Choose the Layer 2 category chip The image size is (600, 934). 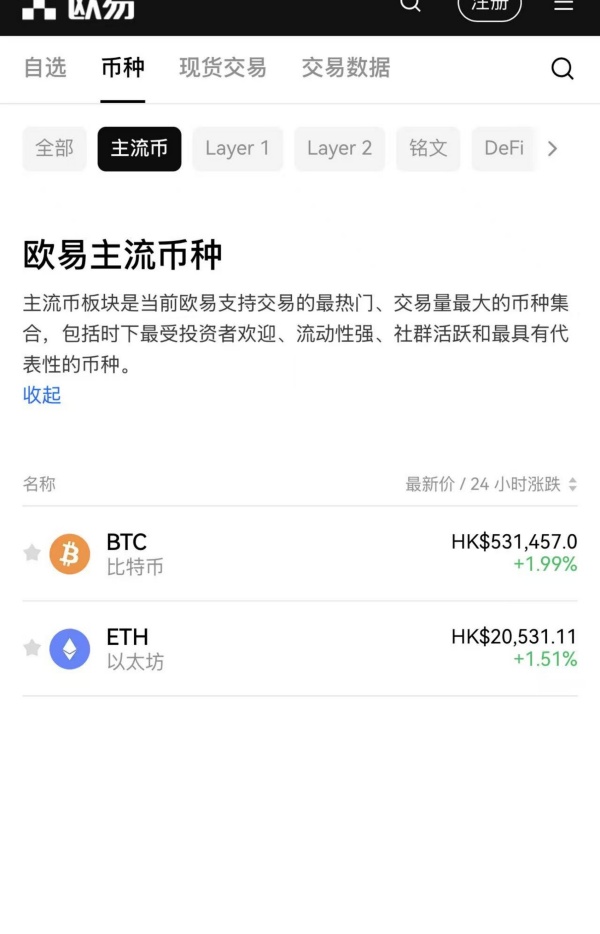tap(339, 149)
